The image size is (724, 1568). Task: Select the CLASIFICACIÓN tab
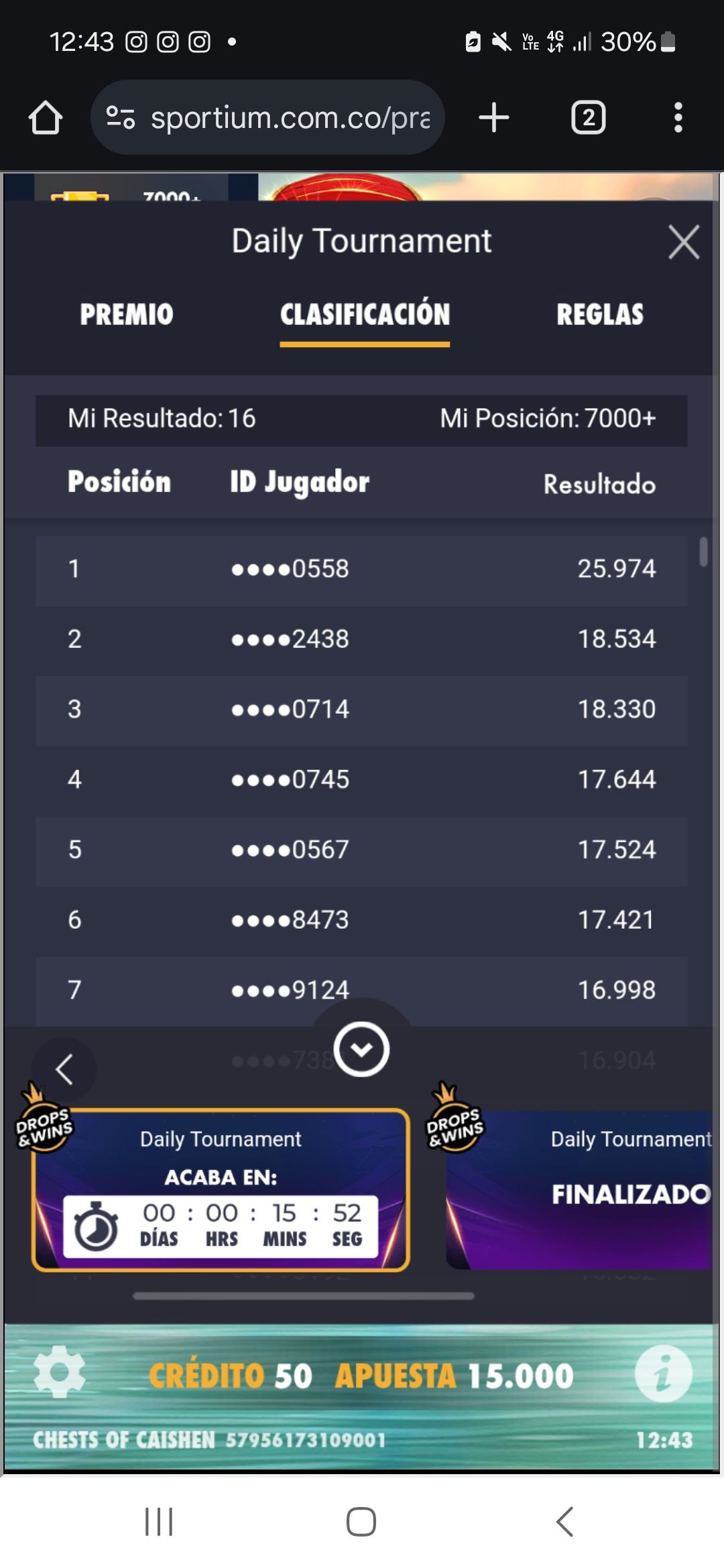click(365, 314)
